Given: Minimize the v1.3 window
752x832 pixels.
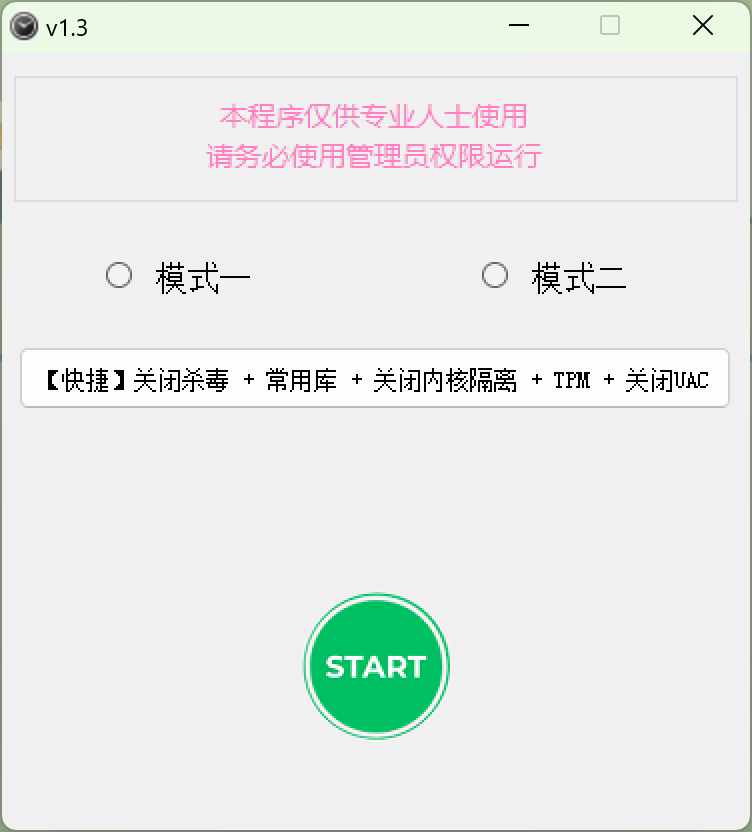Looking at the screenshot, I should pos(518,26).
